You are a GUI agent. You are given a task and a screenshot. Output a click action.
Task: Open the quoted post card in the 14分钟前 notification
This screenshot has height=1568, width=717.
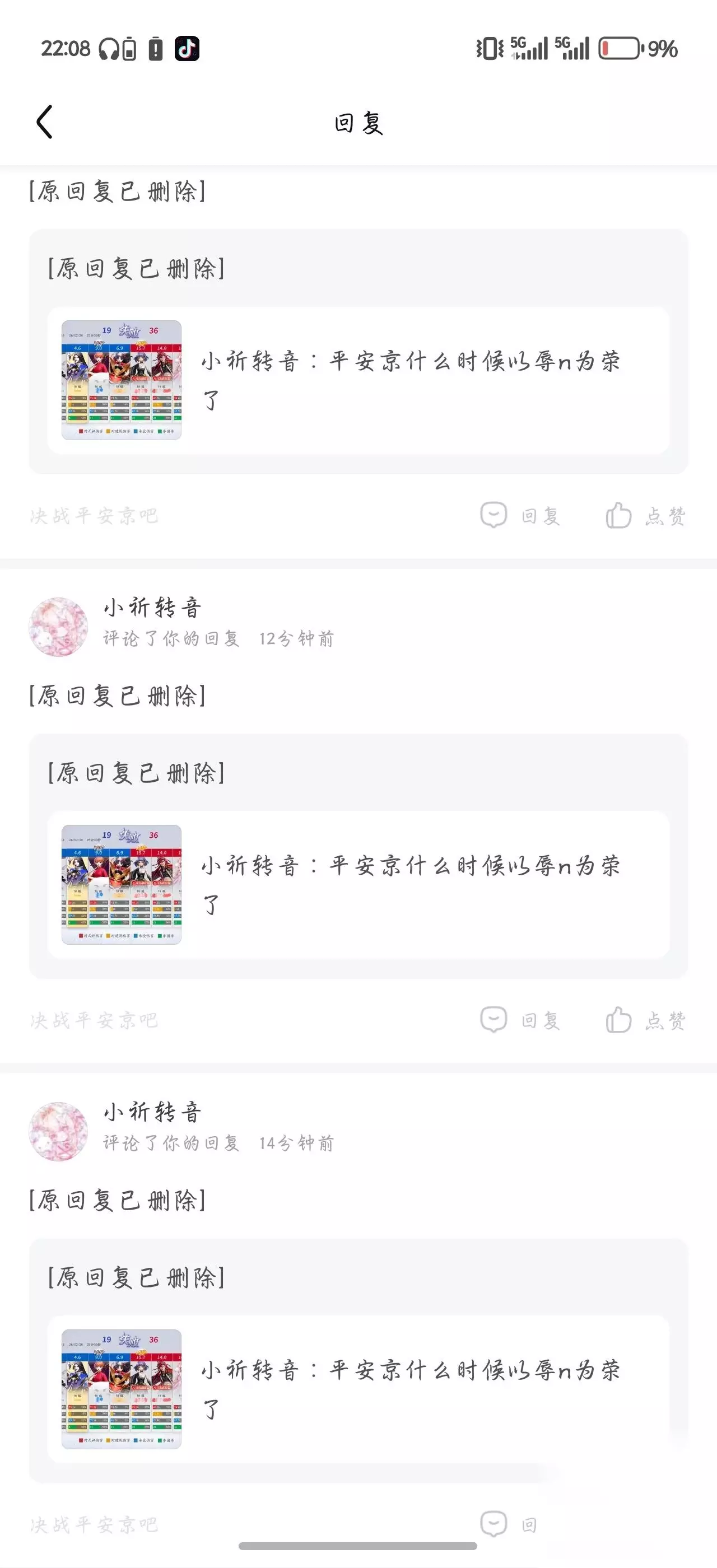coord(358,1389)
